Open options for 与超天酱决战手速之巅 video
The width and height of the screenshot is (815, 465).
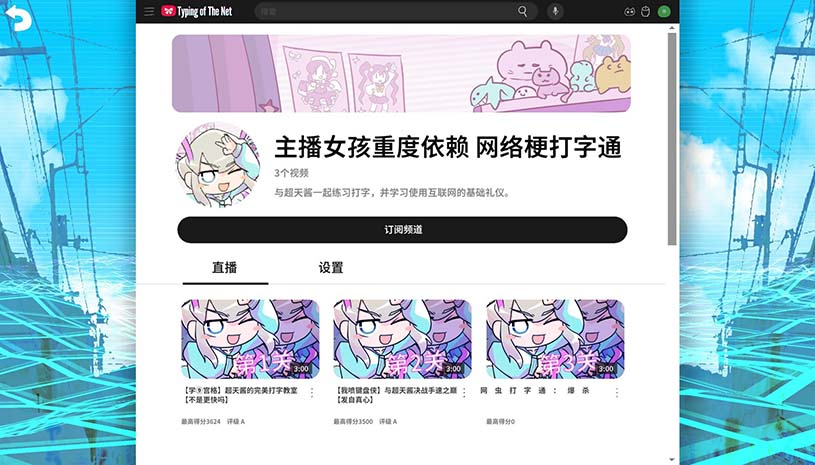(465, 393)
